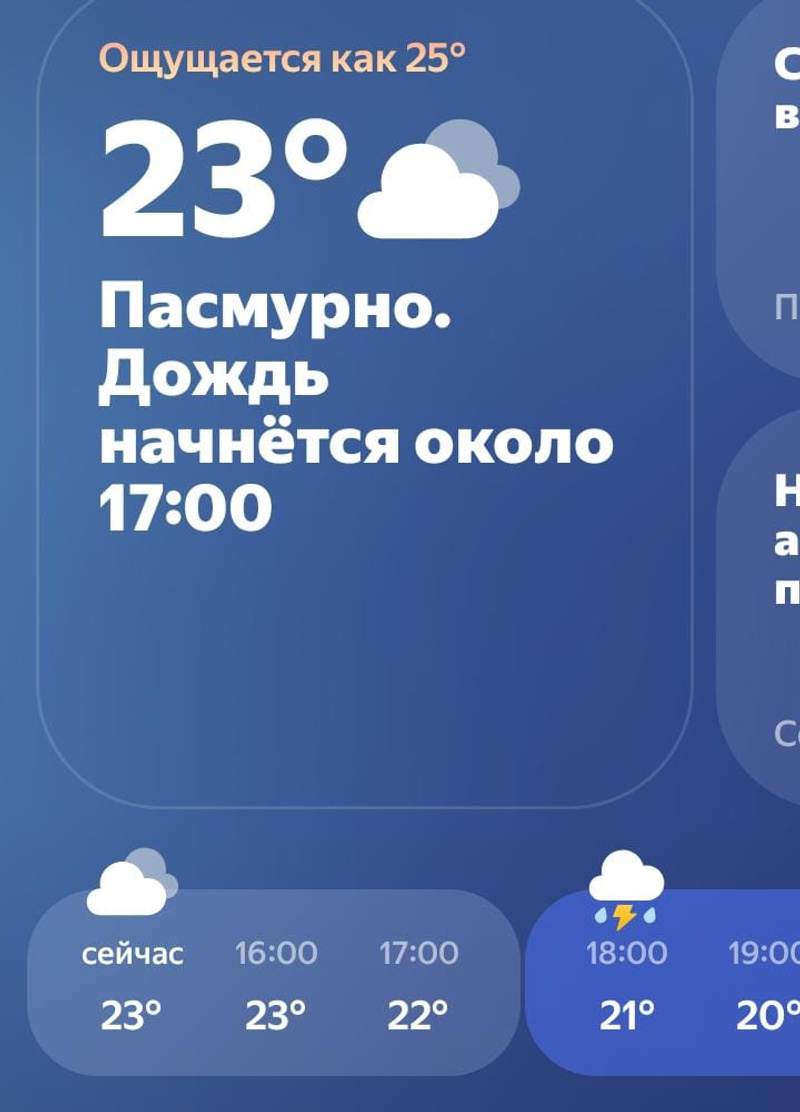Select the "сейчас" hourly forecast item
This screenshot has width=800, height=1112.
132,985
